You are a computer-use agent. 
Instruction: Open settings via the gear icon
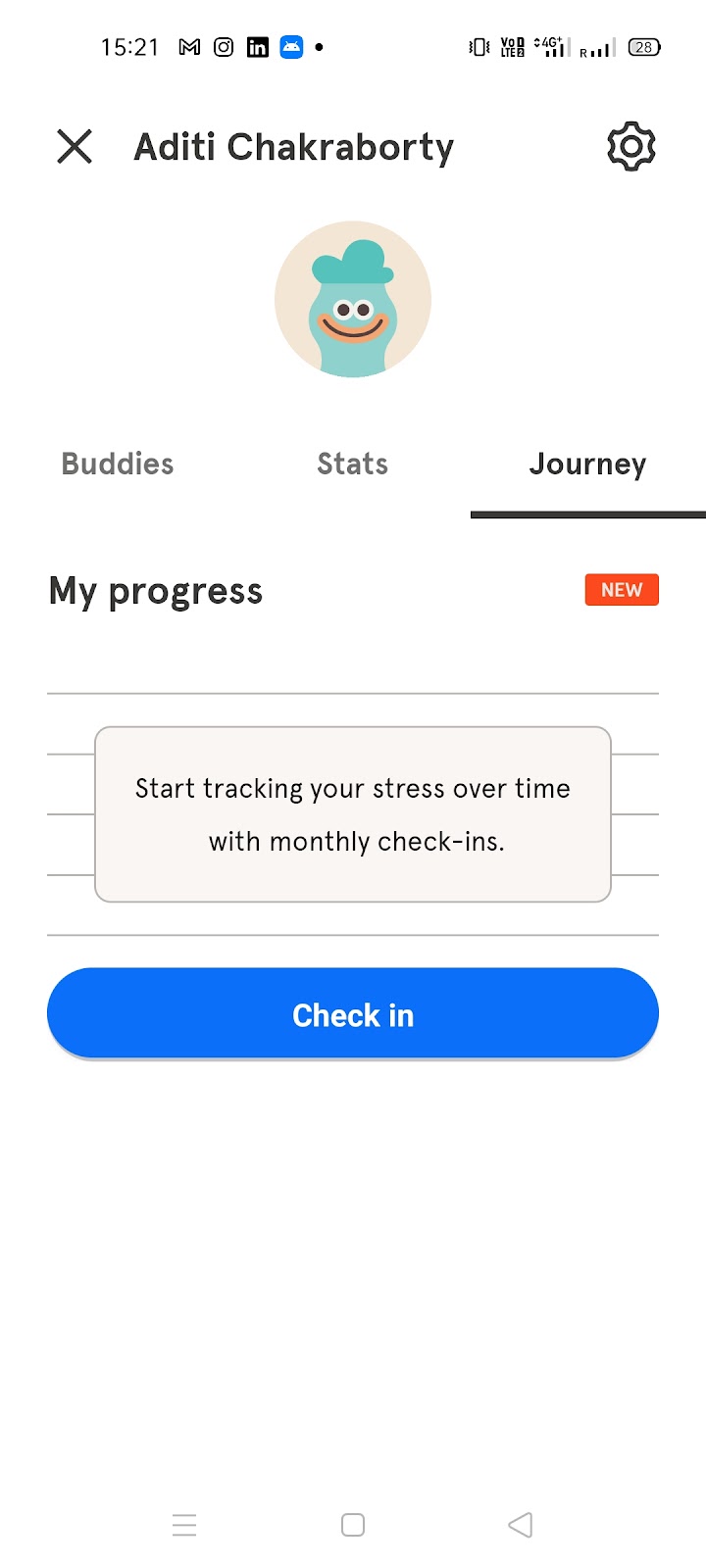point(631,147)
